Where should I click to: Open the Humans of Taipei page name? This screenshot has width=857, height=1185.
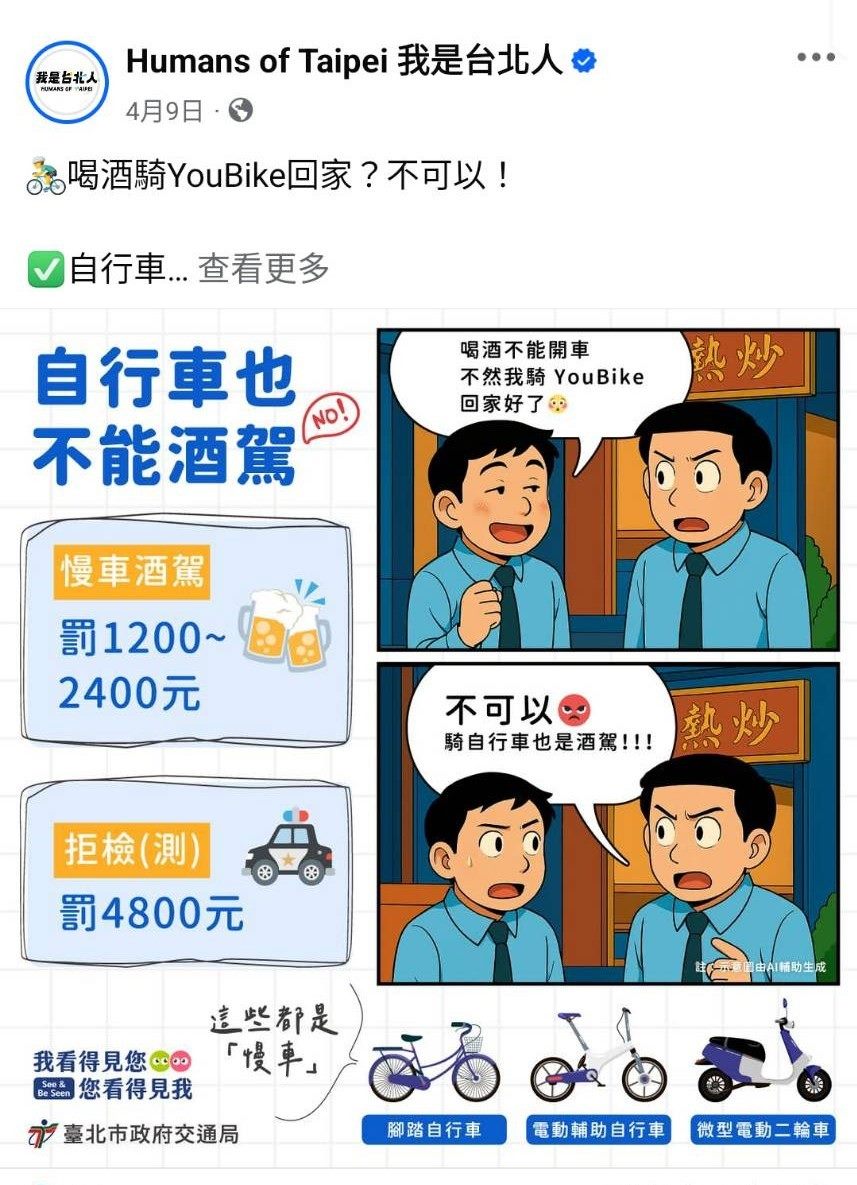tap(344, 61)
